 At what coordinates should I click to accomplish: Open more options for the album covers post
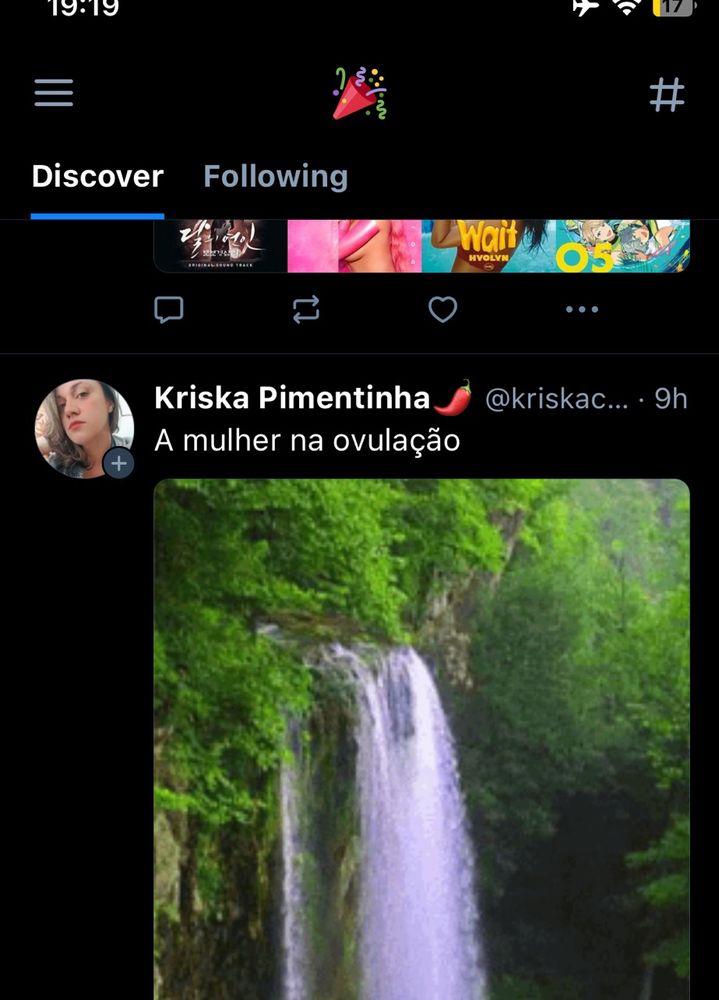(x=582, y=310)
